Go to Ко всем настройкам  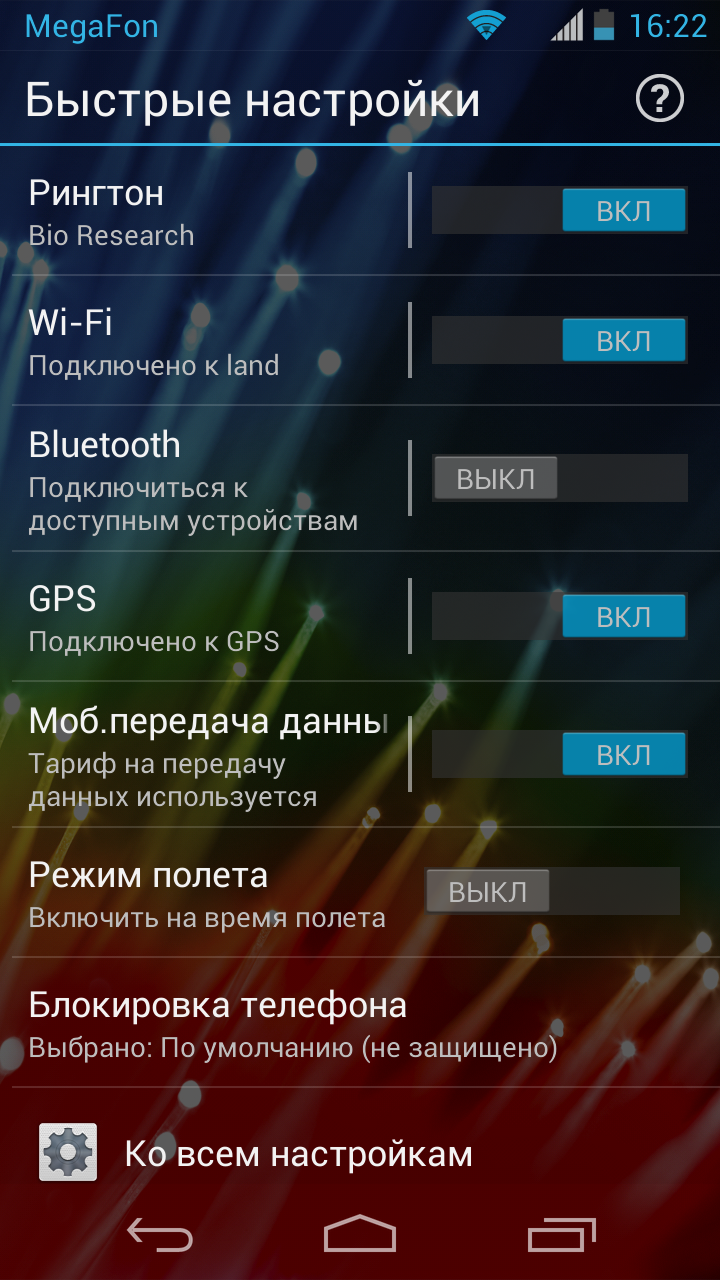297,1154
